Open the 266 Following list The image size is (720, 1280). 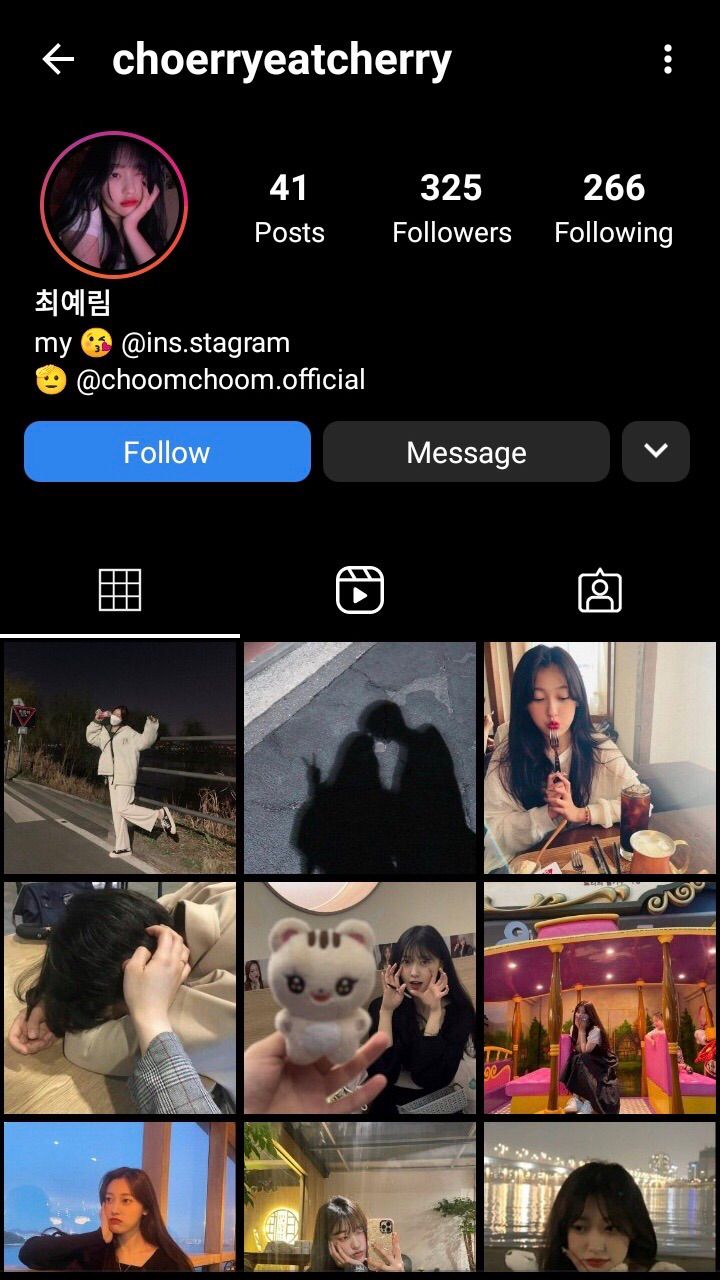614,208
